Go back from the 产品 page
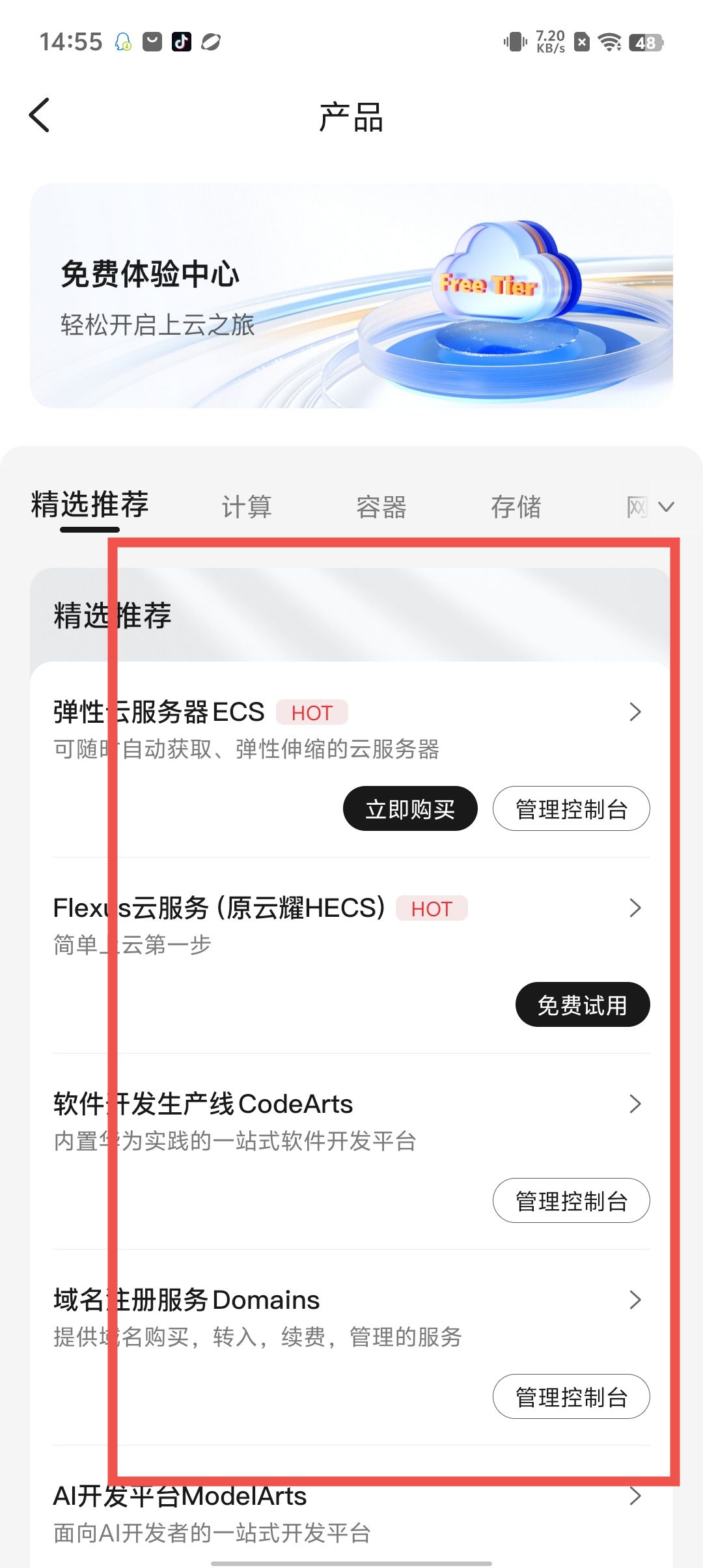 [40, 115]
